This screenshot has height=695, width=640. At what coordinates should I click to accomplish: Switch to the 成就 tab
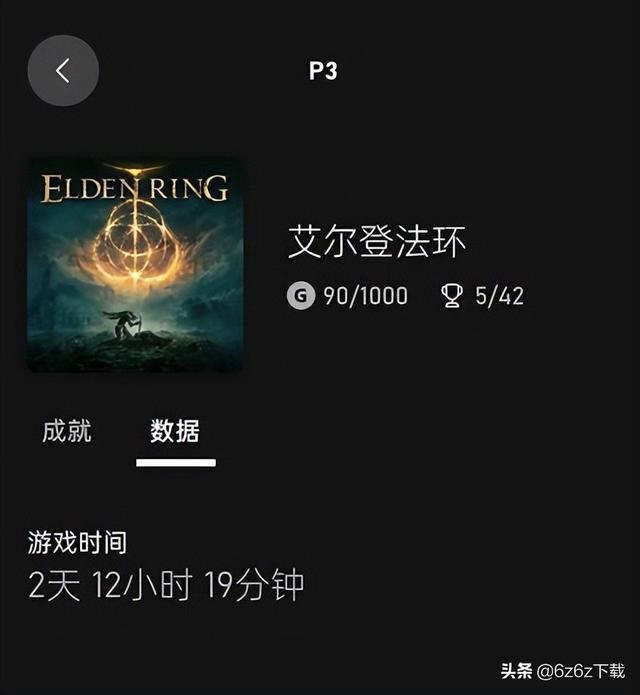tap(67, 432)
